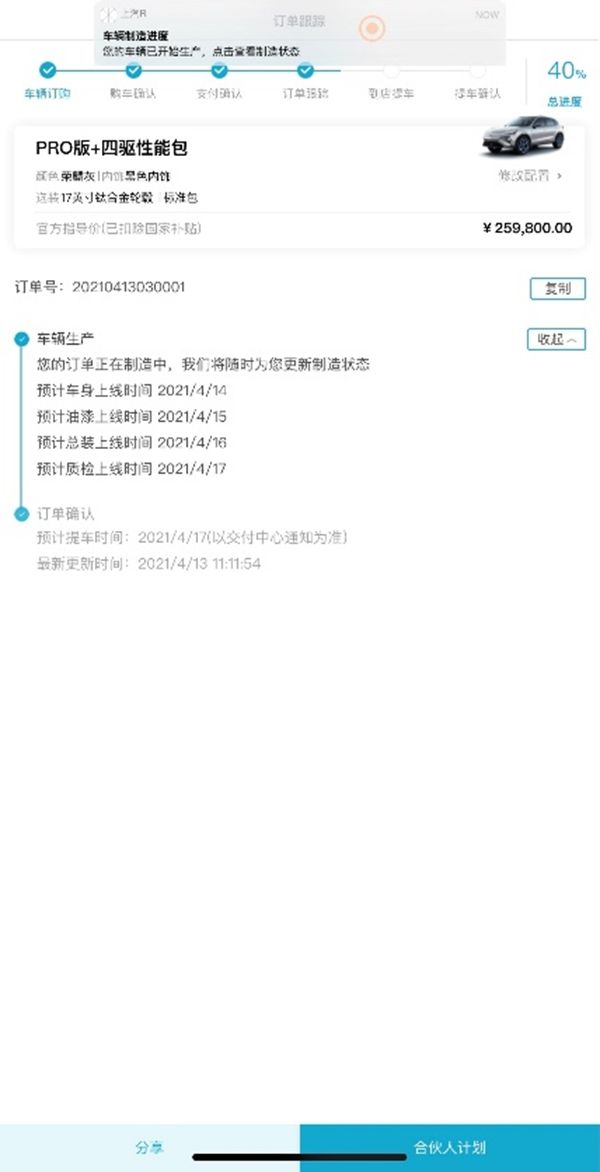This screenshot has width=600, height=1172.
Task: Open the 车辆制造进度 notification banner
Action: click(300, 35)
